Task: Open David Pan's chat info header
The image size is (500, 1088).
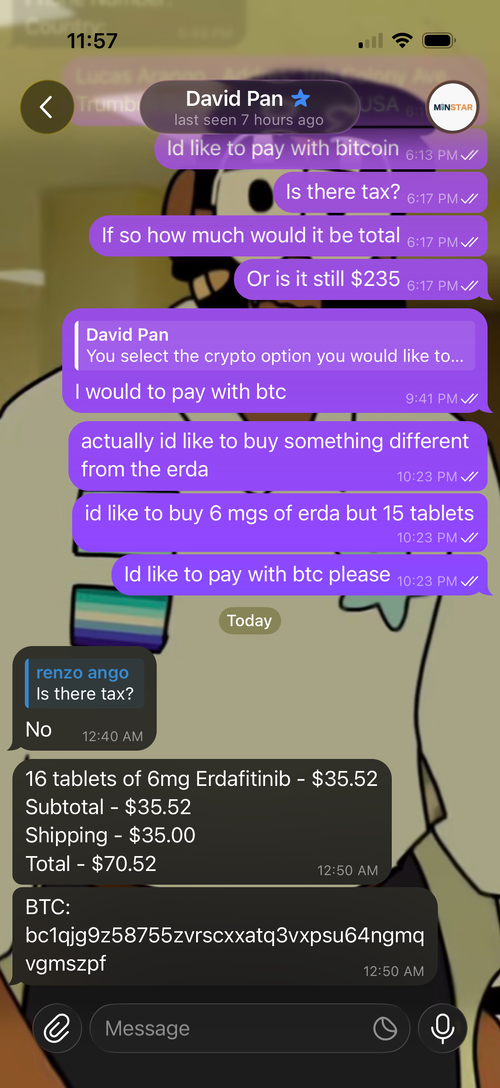Action: coord(249,107)
